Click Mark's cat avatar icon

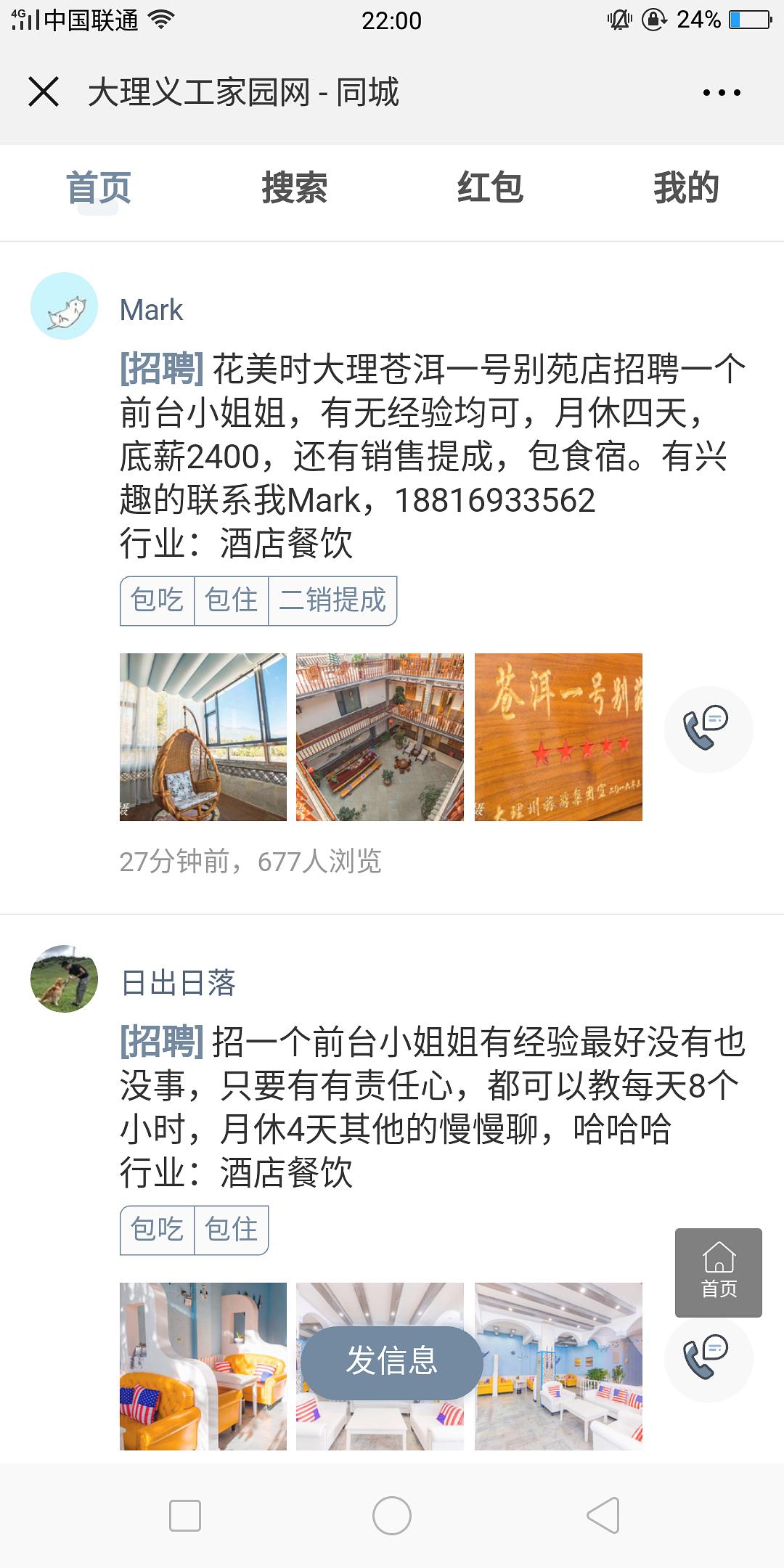click(63, 305)
